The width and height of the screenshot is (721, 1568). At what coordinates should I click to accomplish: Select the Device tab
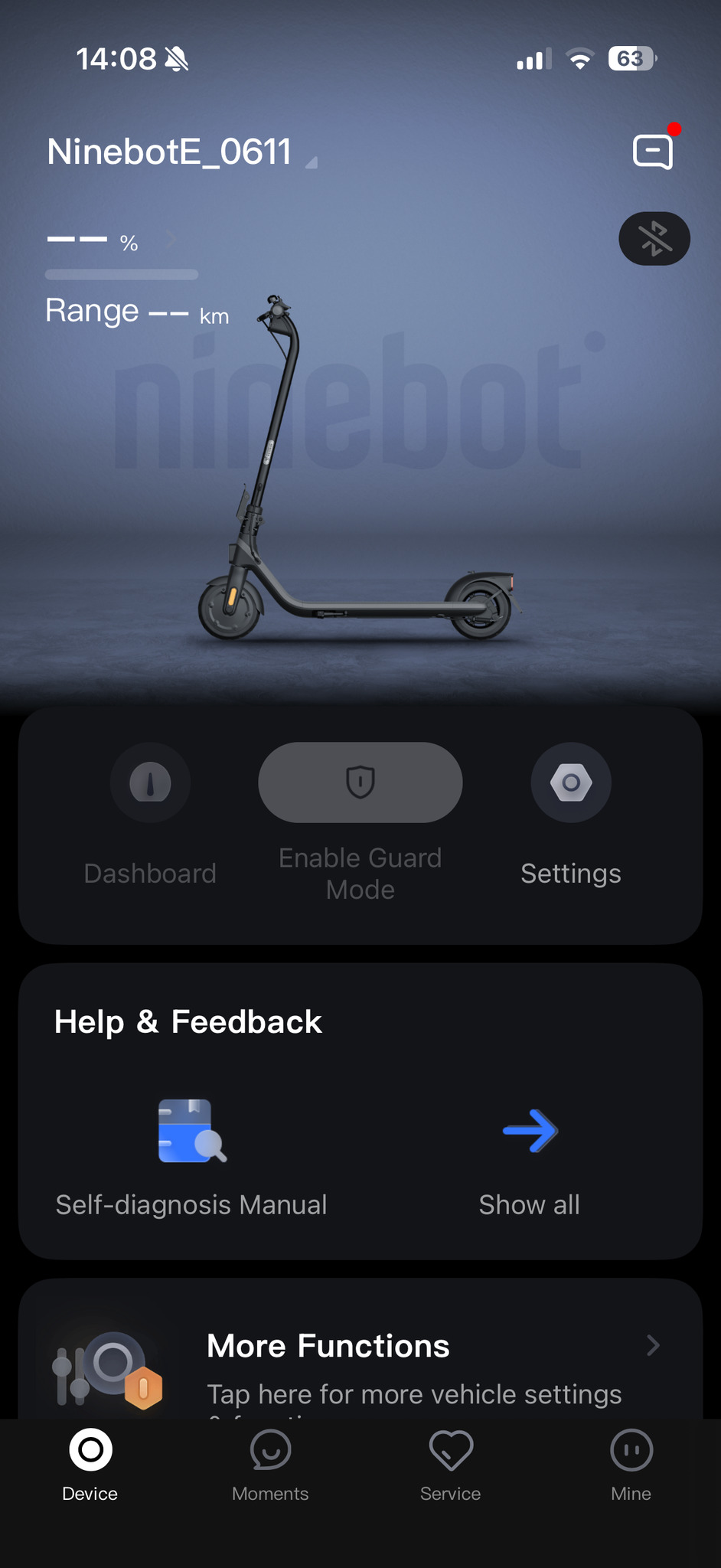(x=90, y=1465)
